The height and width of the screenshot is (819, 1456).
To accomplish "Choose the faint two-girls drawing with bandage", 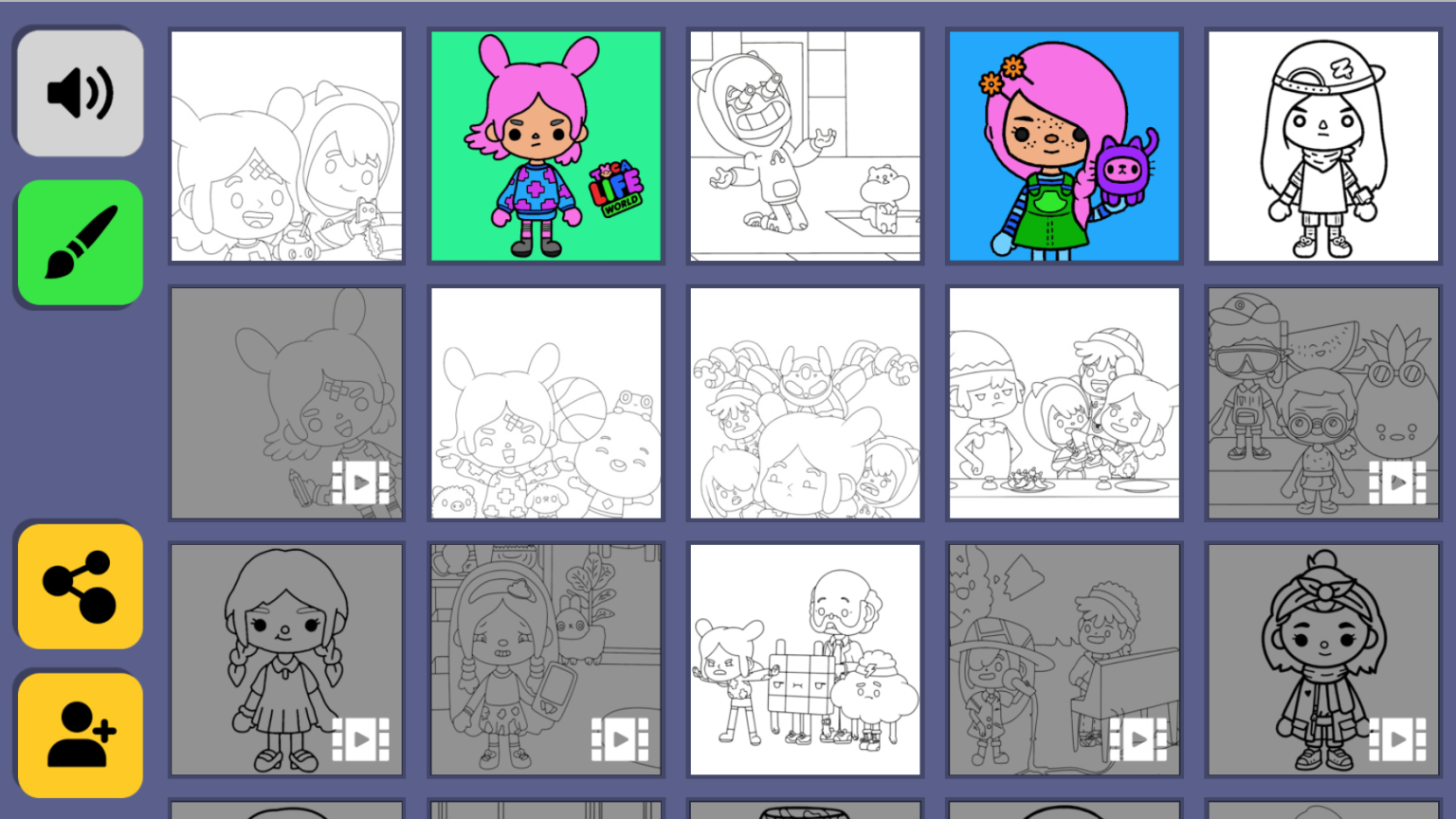I will [286, 146].
